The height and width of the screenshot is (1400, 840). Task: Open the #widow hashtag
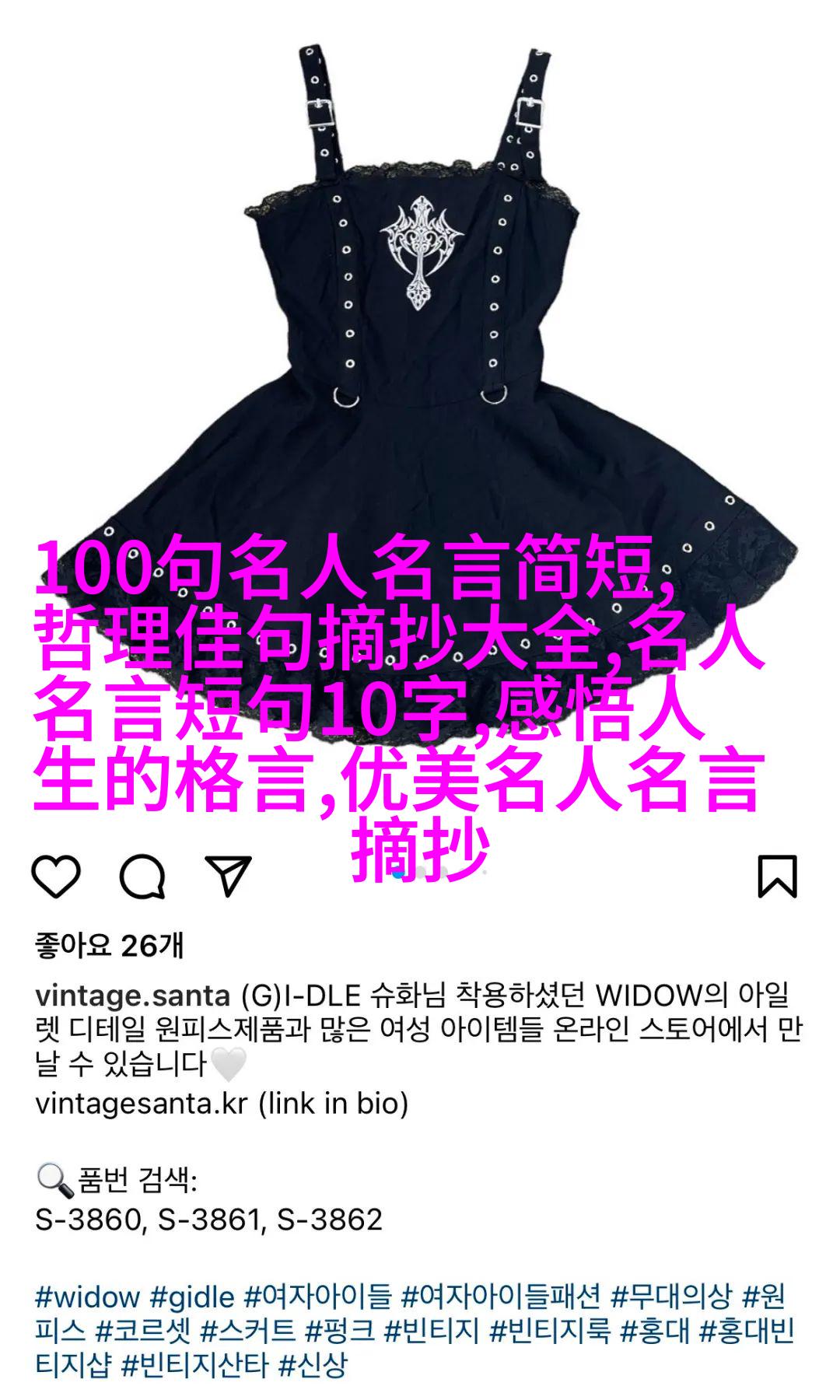tap(87, 1297)
